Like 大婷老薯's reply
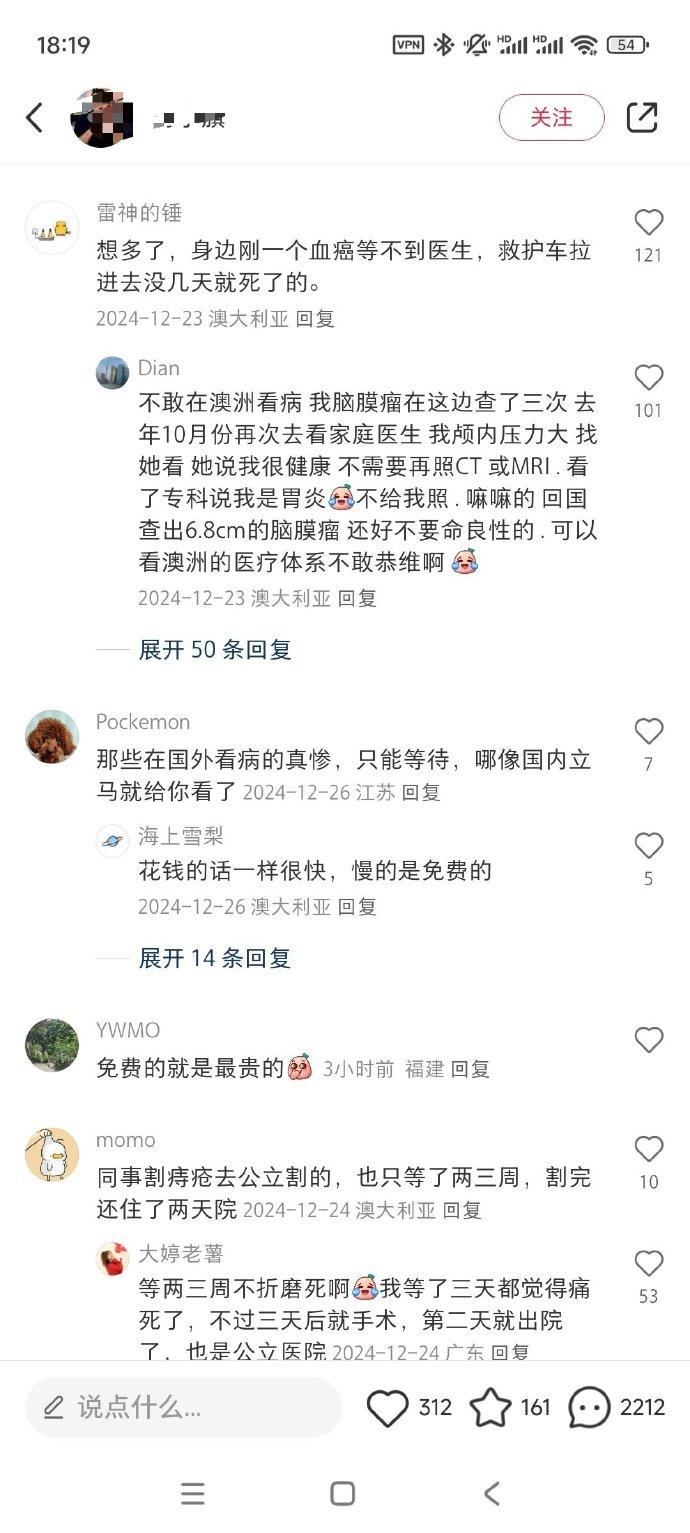Viewport: 690px width, 1533px height. (x=648, y=1264)
